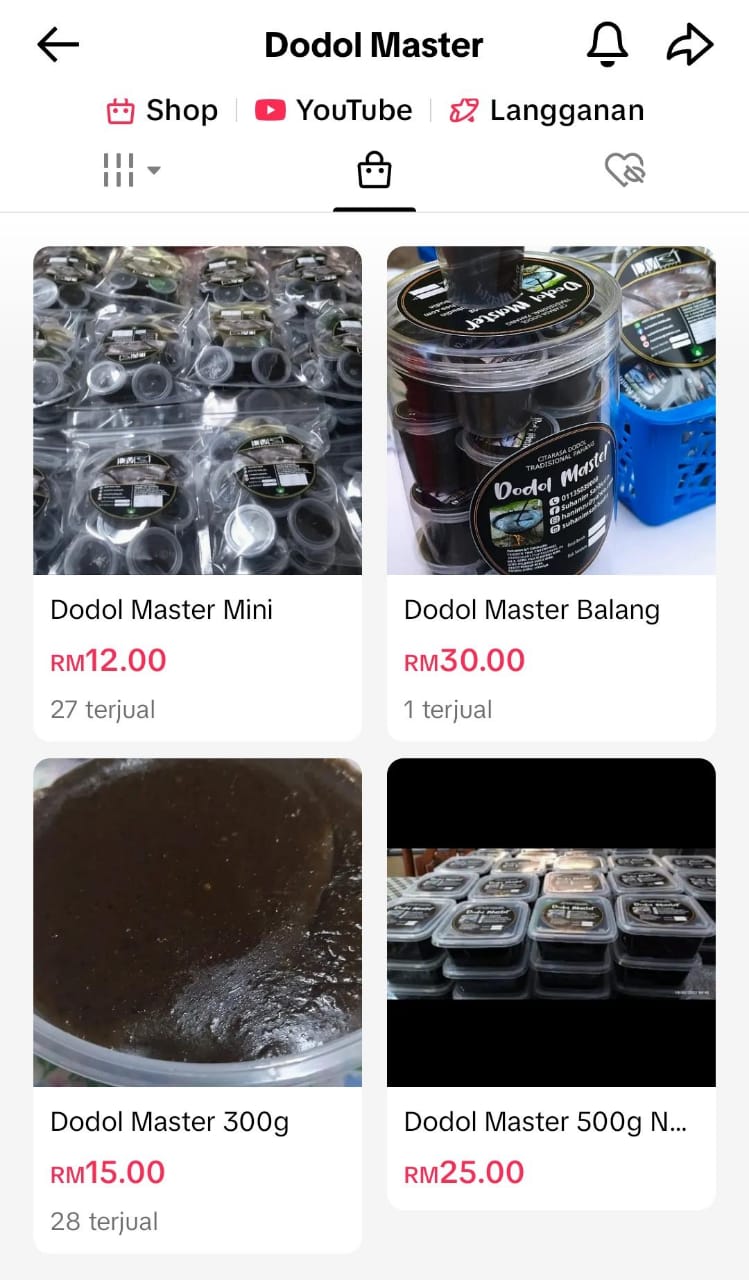Screen dimensions: 749x1280
Task: Switch to the hidden likes tab
Action: (626, 171)
